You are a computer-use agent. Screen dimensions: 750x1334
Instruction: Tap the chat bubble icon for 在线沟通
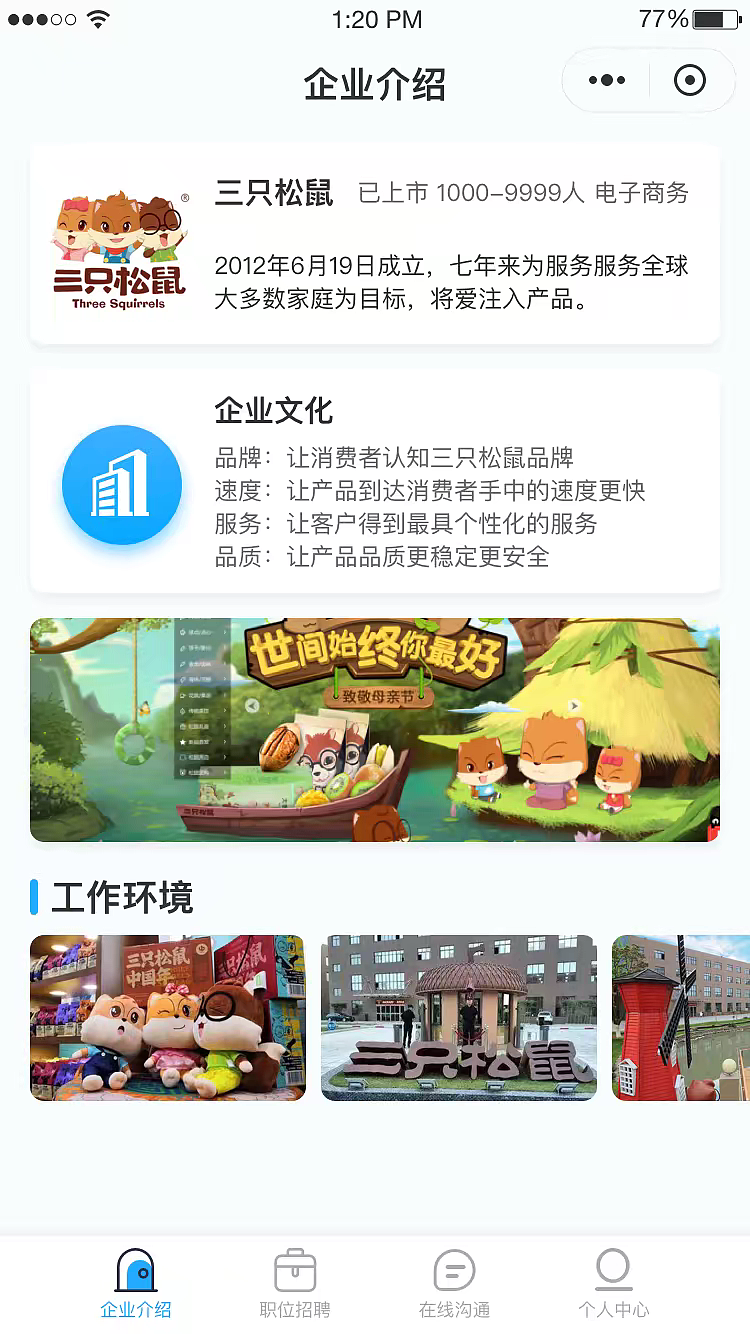[453, 1270]
